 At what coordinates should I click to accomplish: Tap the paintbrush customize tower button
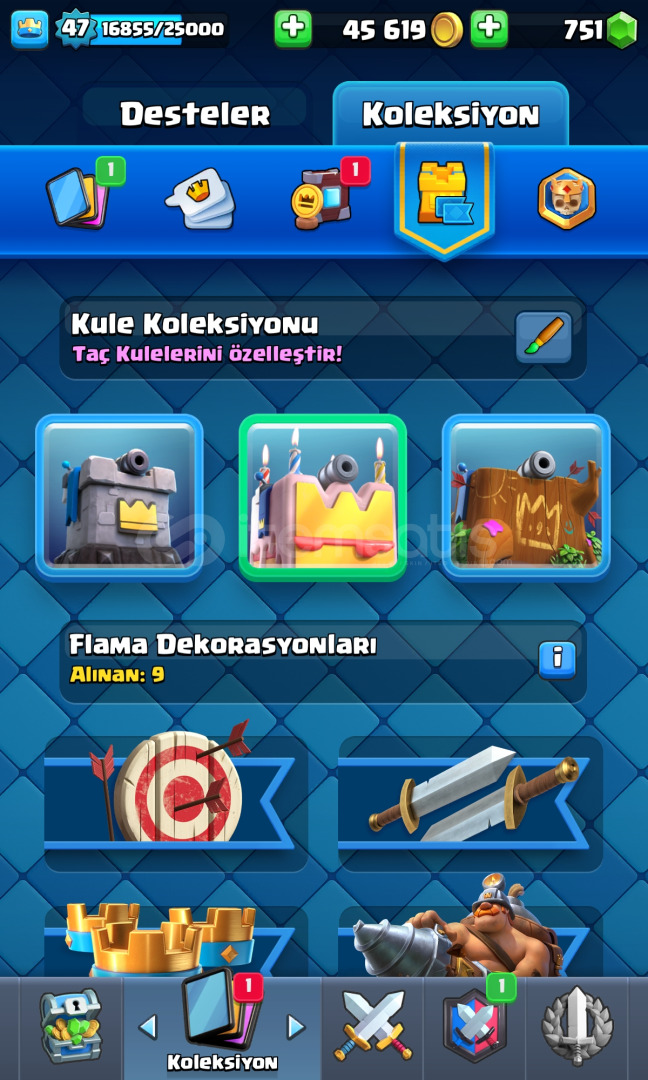click(x=544, y=338)
